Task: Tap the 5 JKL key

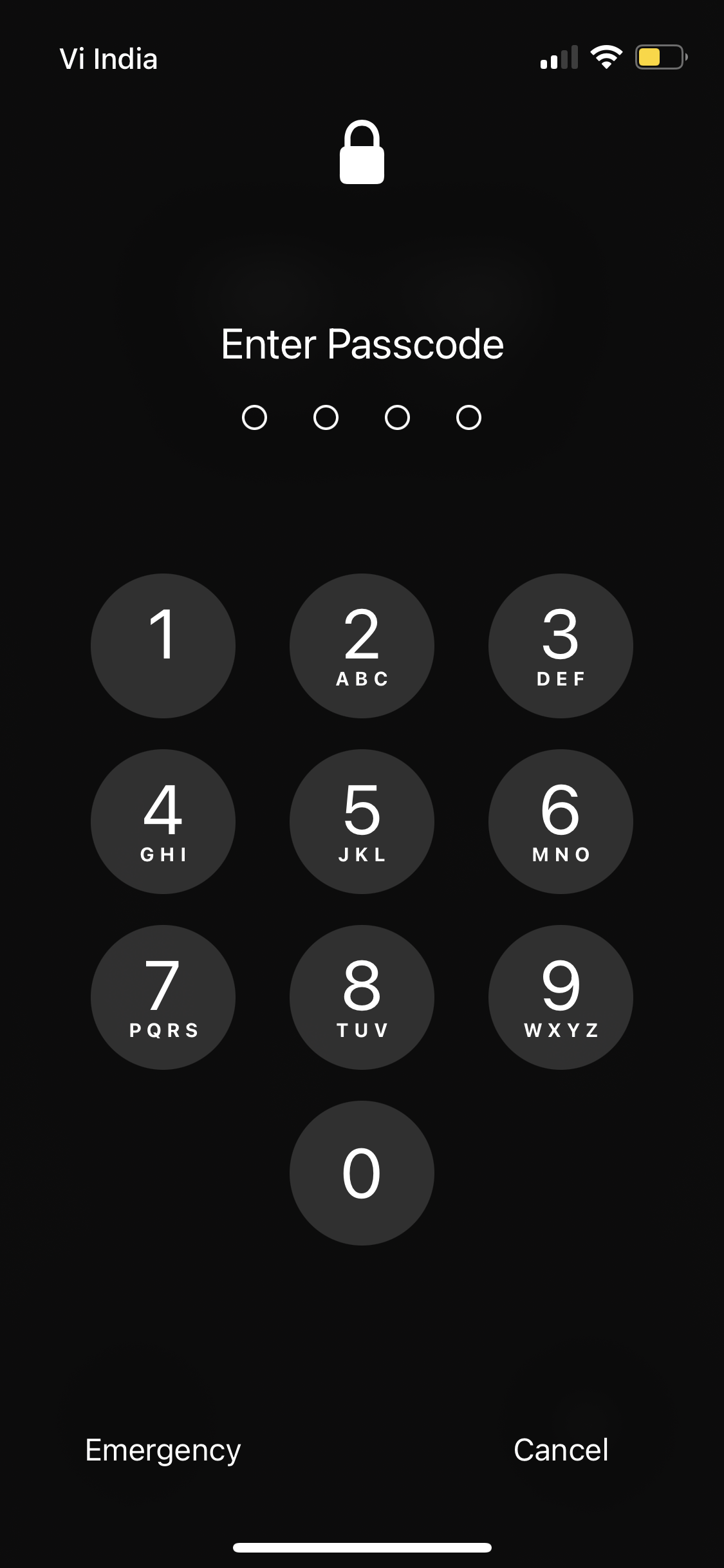Action: 362,821
